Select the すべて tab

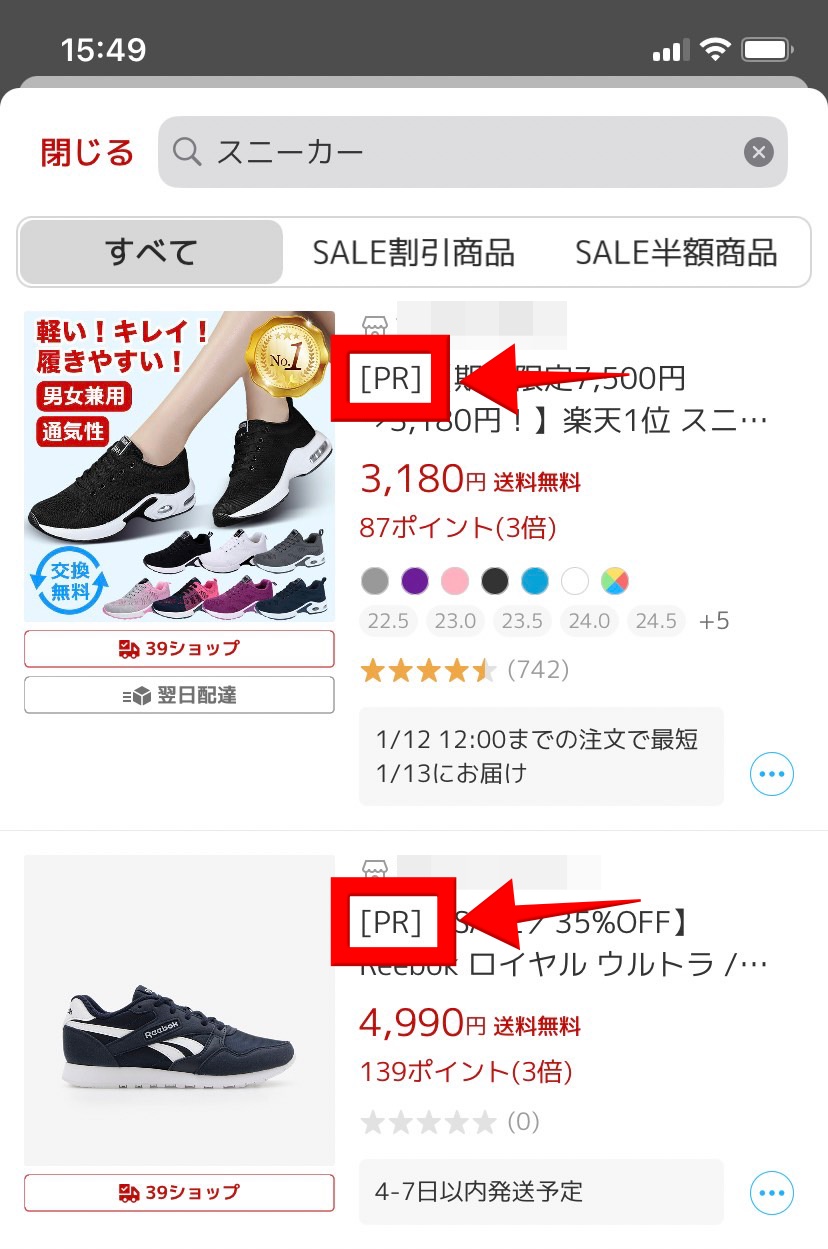(x=151, y=252)
